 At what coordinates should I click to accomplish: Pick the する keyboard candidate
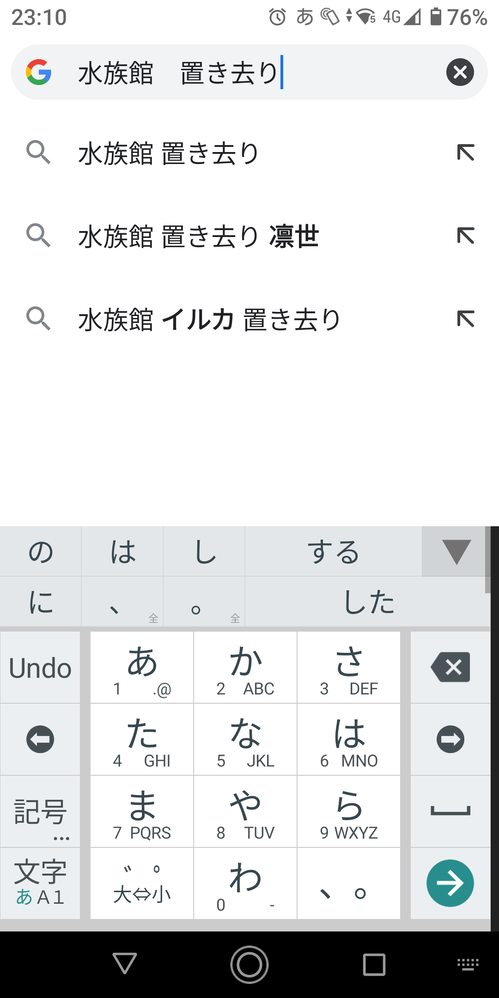click(333, 552)
